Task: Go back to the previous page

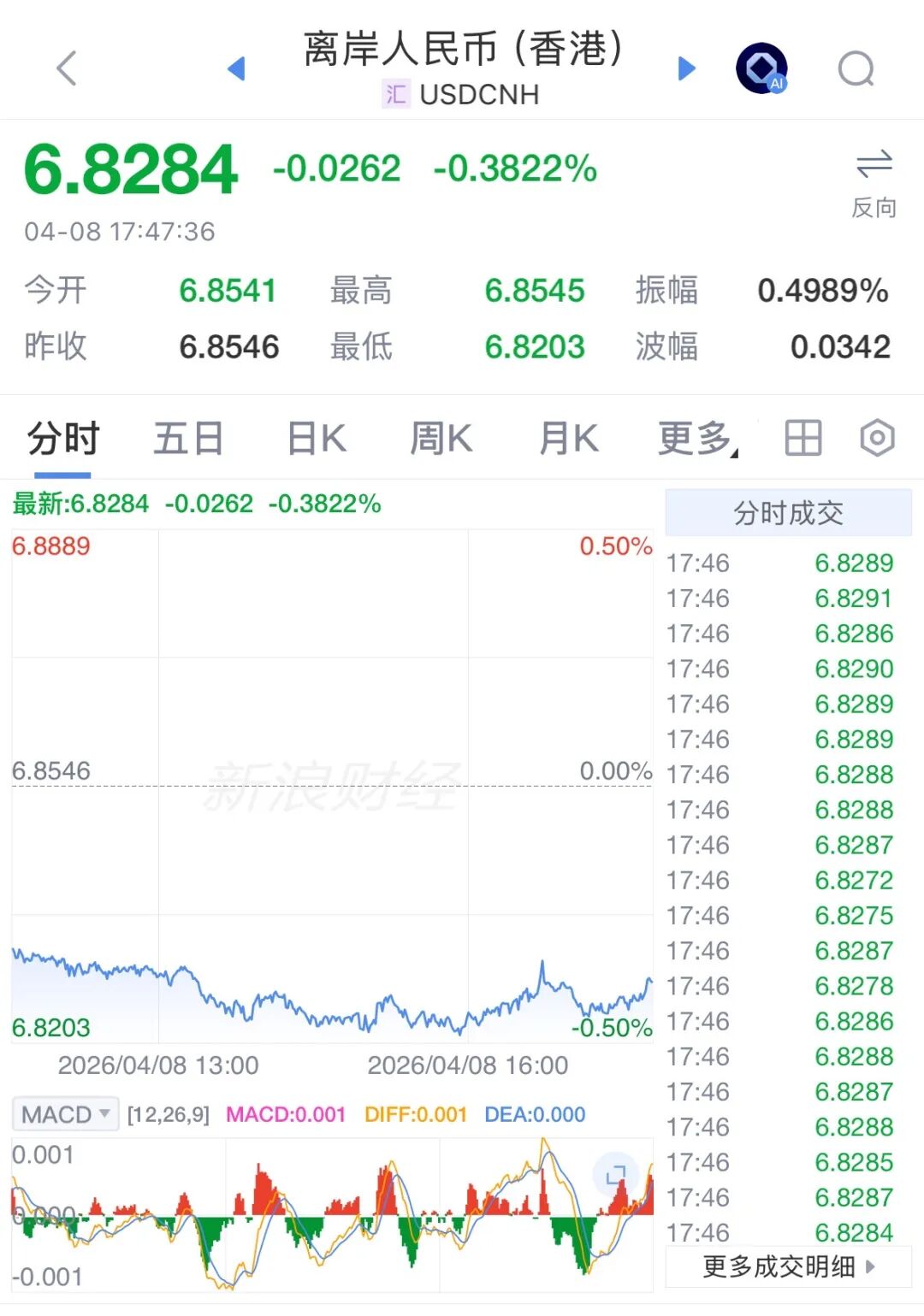Action: coord(67,68)
